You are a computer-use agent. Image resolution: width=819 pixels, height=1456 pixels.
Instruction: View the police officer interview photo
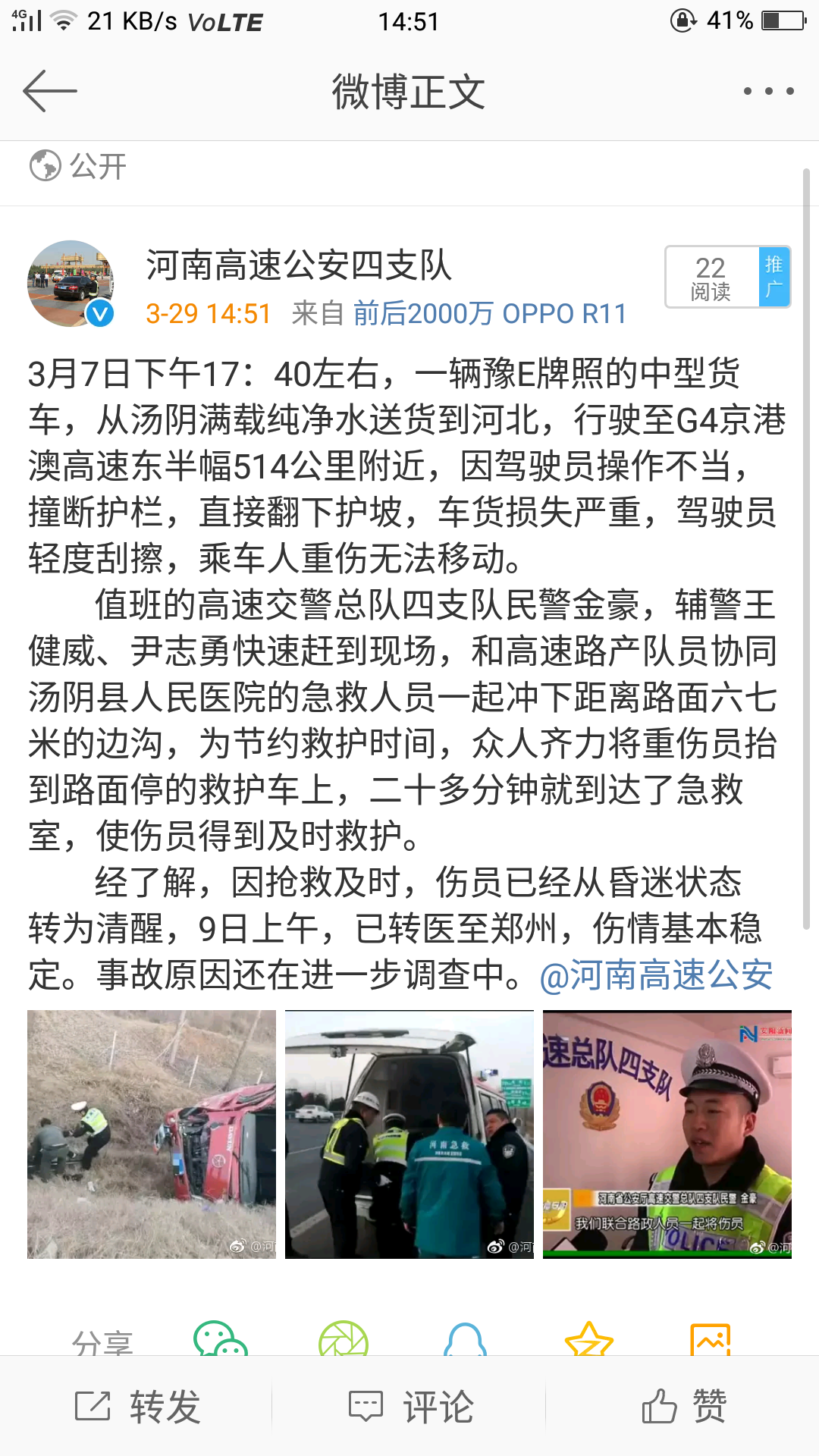(667, 1134)
